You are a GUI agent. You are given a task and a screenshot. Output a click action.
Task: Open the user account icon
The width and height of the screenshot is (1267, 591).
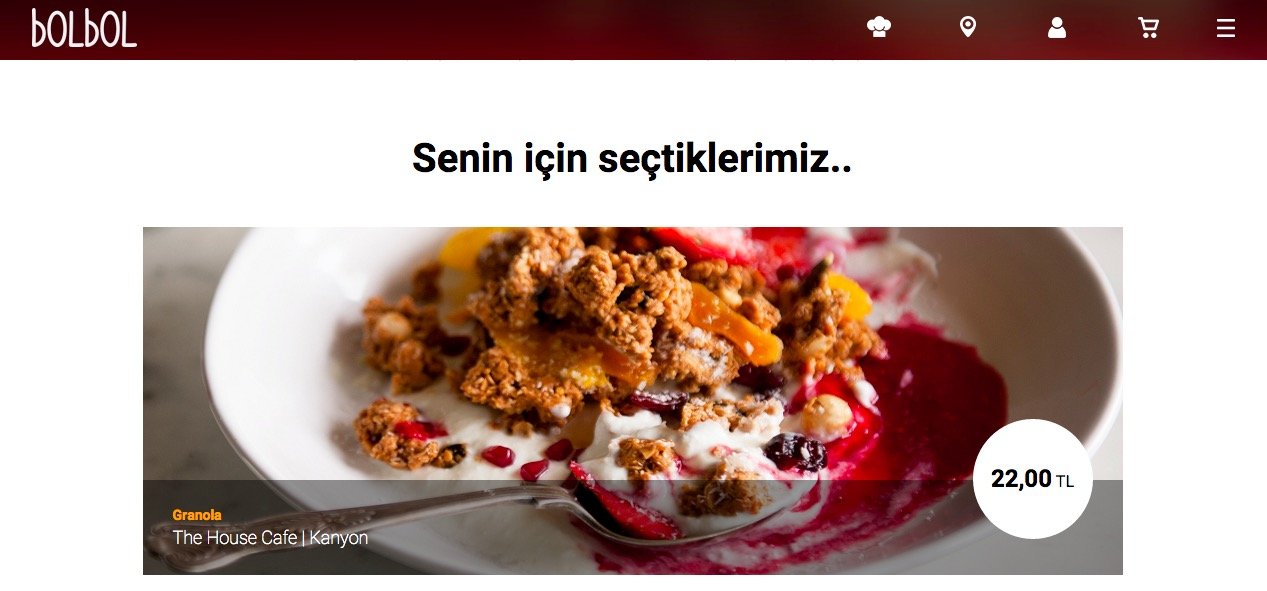[1056, 28]
